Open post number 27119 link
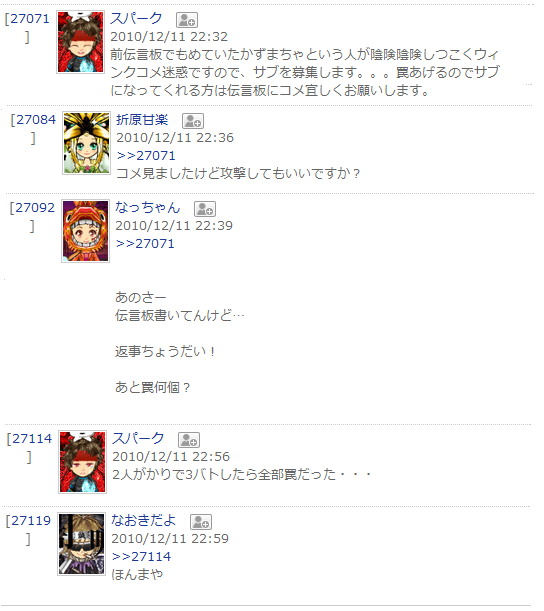 [31, 521]
